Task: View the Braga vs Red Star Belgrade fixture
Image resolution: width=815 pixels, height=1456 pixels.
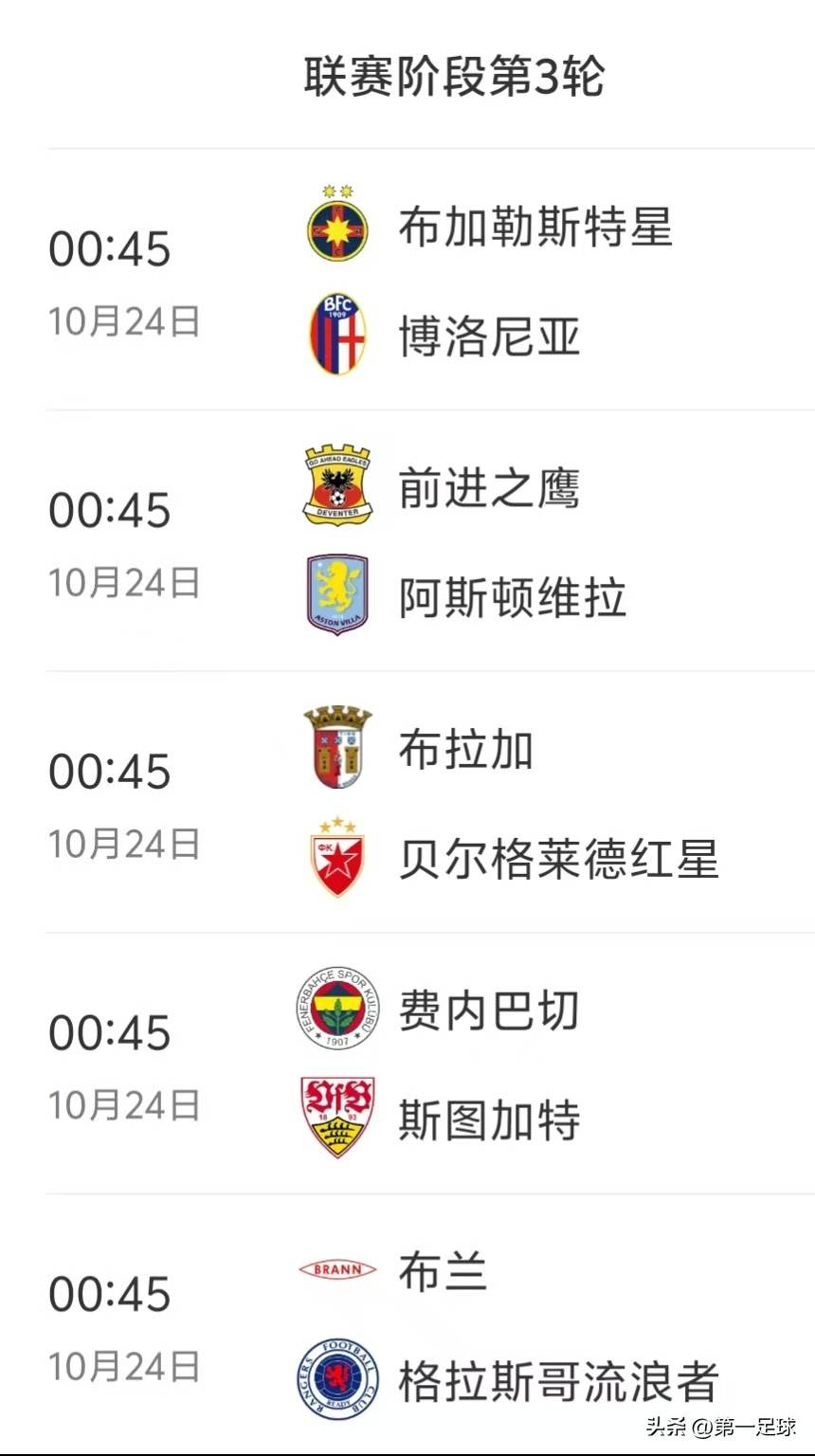Action: pyautogui.click(x=430, y=804)
